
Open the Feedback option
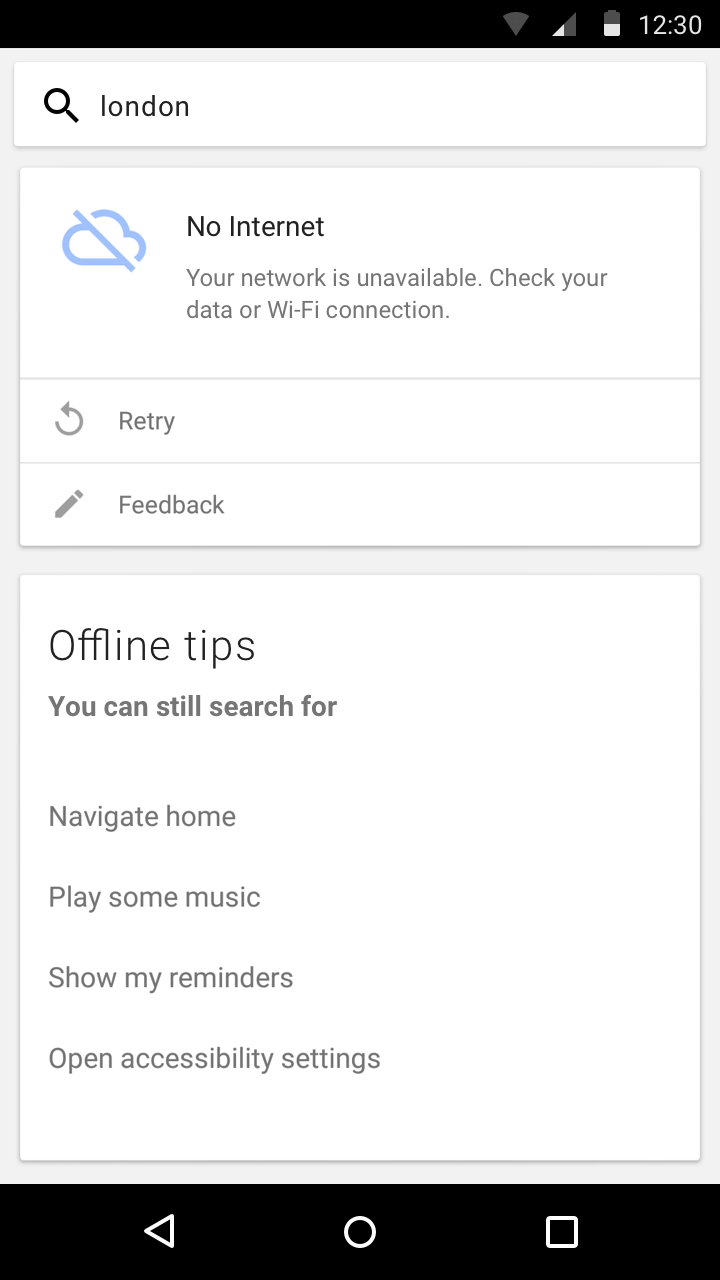170,505
